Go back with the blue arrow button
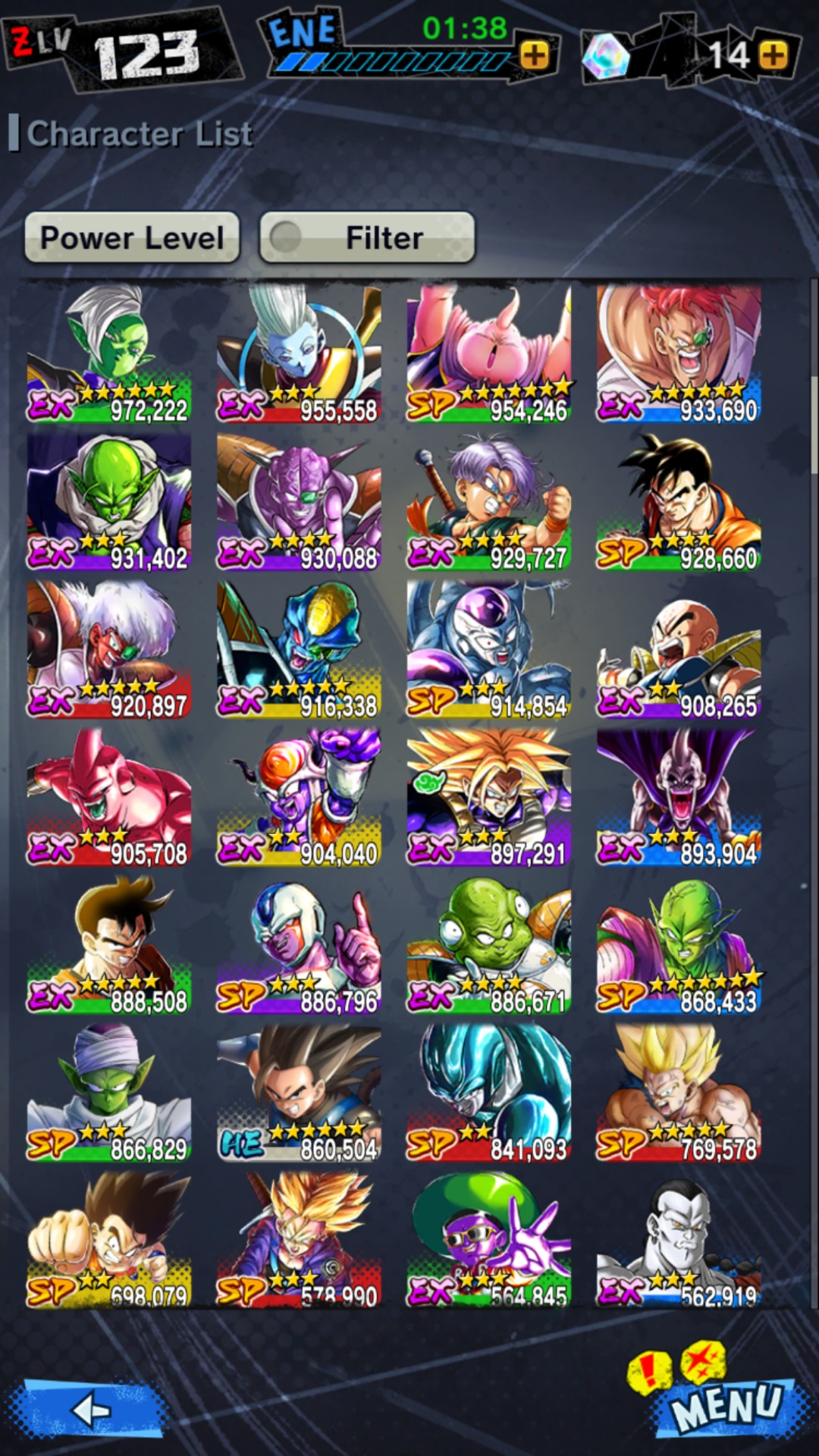The width and height of the screenshot is (819, 1456). click(92, 1409)
